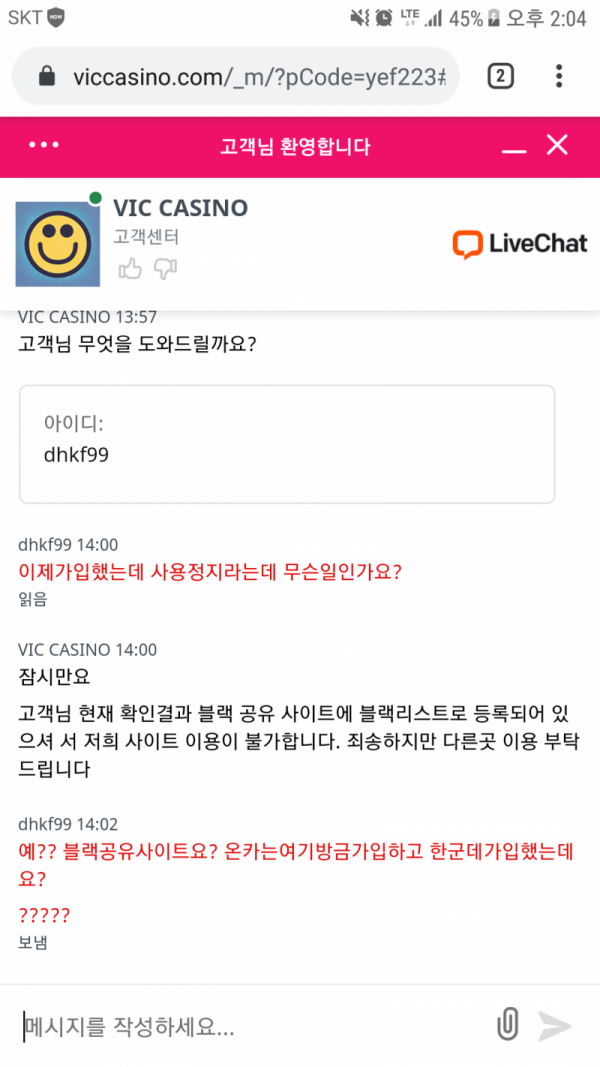The width and height of the screenshot is (600, 1067).
Task: Rate the agent with thumbs up
Action: [130, 268]
